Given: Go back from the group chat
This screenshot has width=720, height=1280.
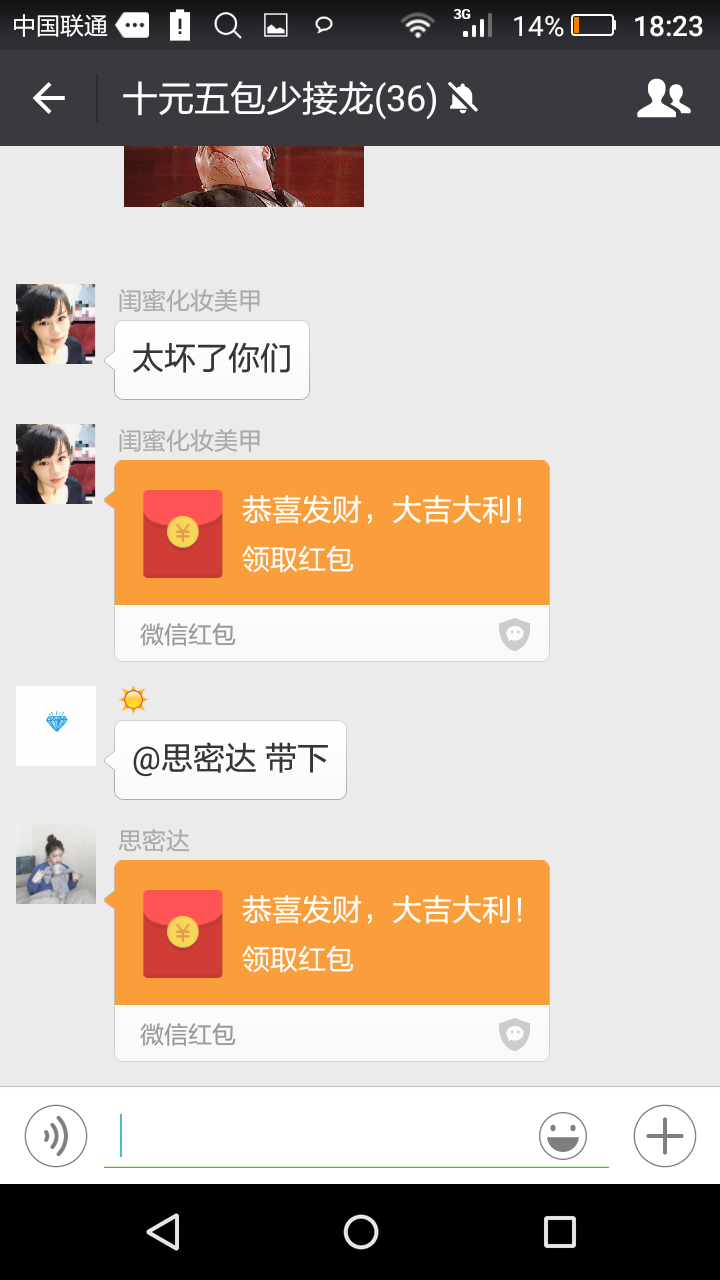Looking at the screenshot, I should tap(48, 98).
